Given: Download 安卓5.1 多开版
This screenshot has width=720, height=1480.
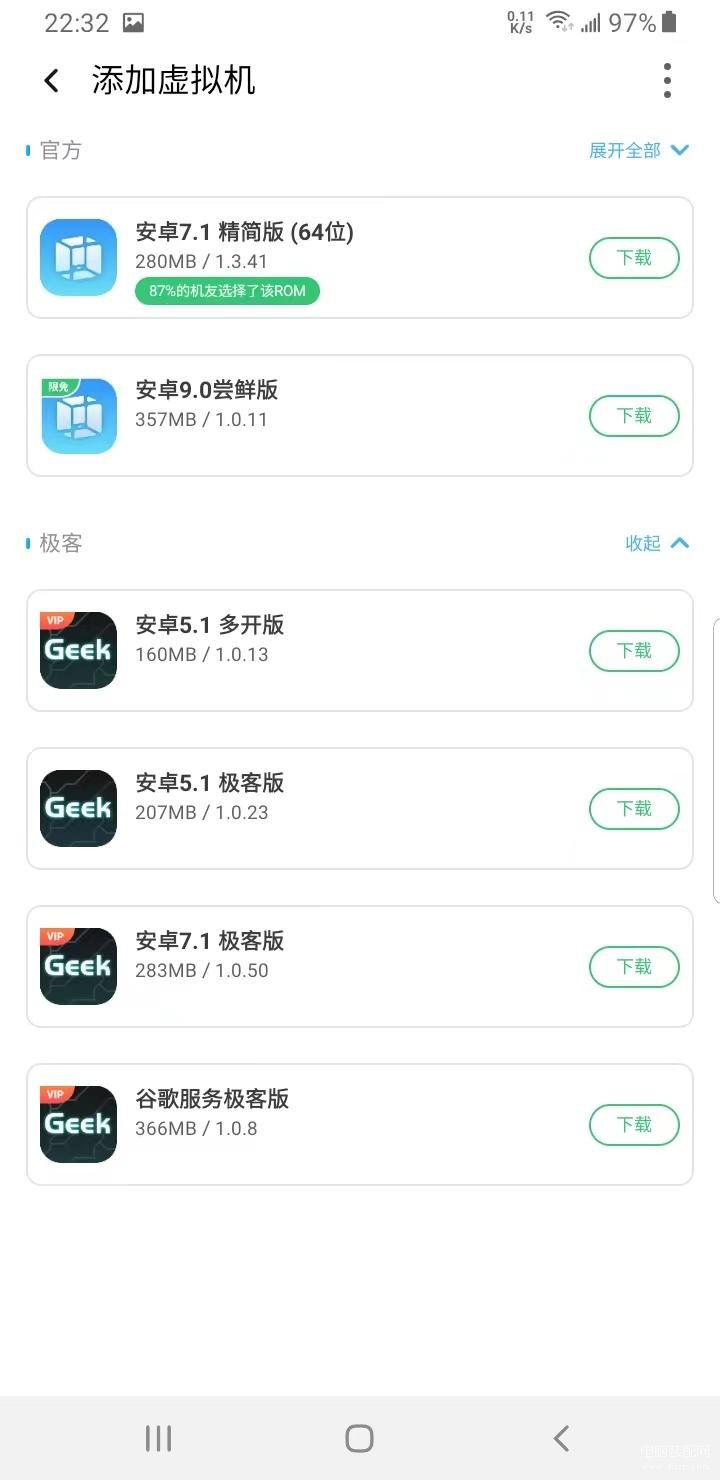Looking at the screenshot, I should [x=634, y=651].
